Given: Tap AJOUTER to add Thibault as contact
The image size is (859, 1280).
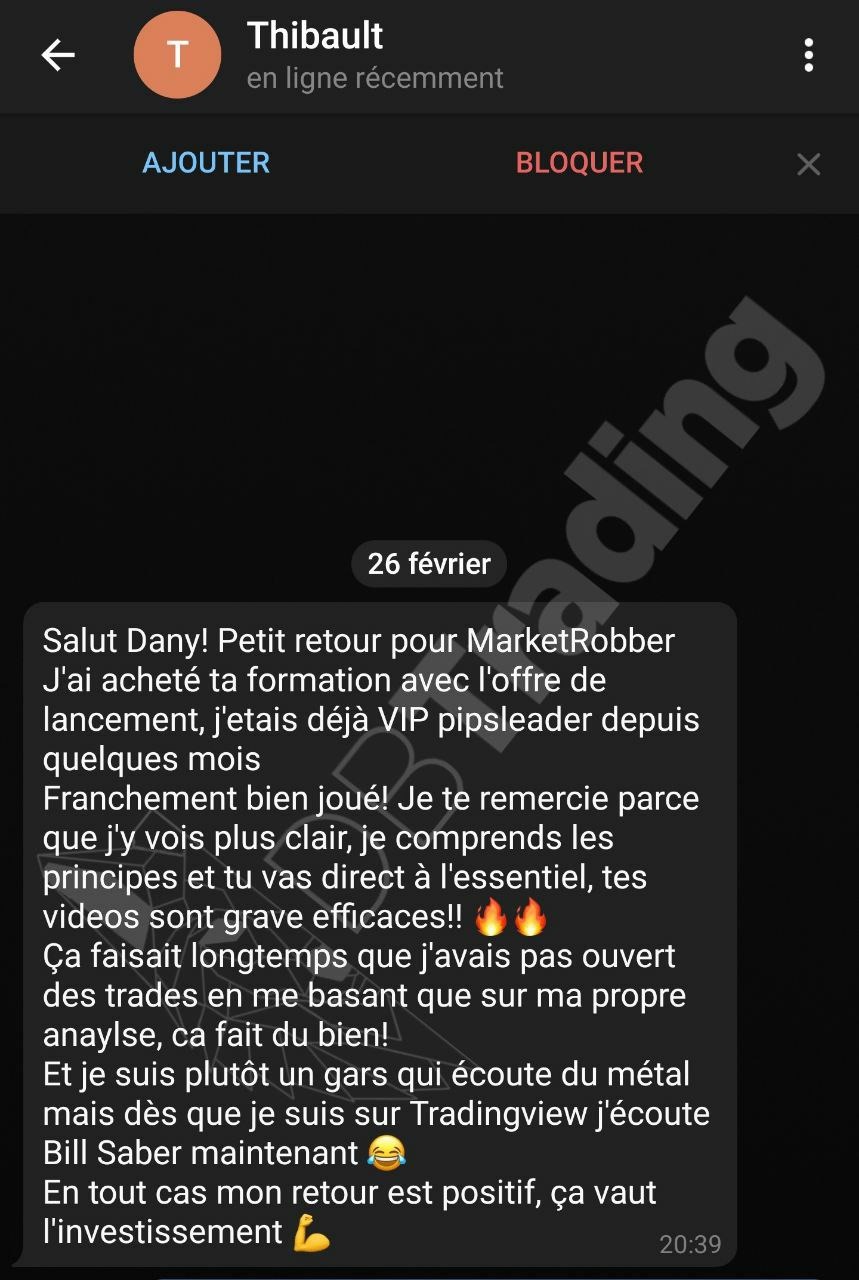Looking at the screenshot, I should (206, 163).
